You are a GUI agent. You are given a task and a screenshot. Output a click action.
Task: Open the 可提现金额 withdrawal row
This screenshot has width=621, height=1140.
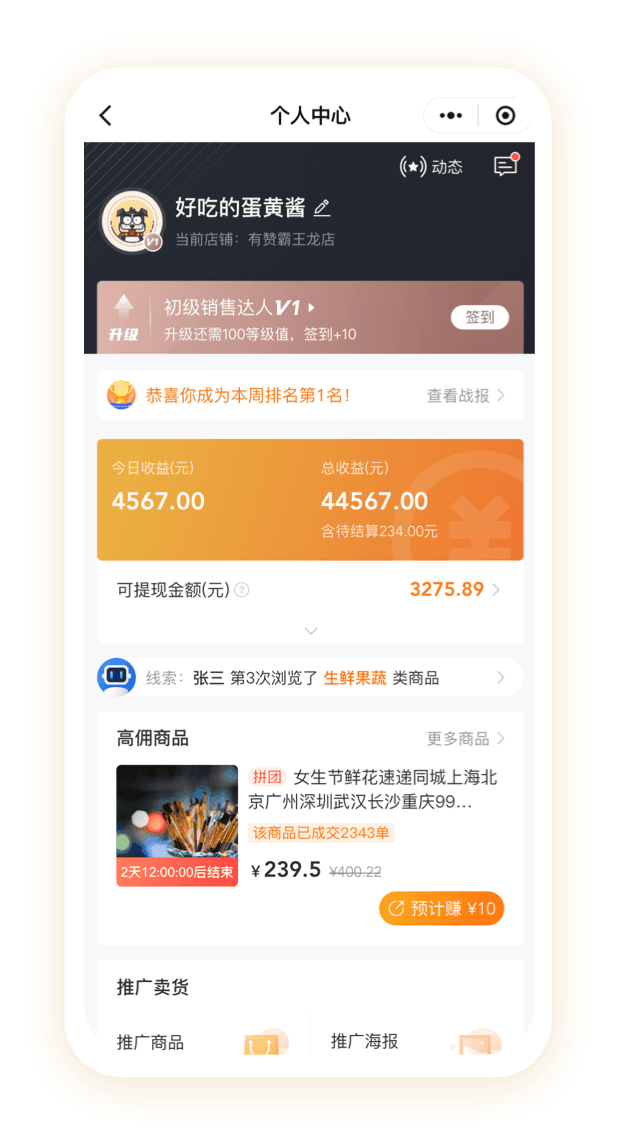click(x=310, y=590)
